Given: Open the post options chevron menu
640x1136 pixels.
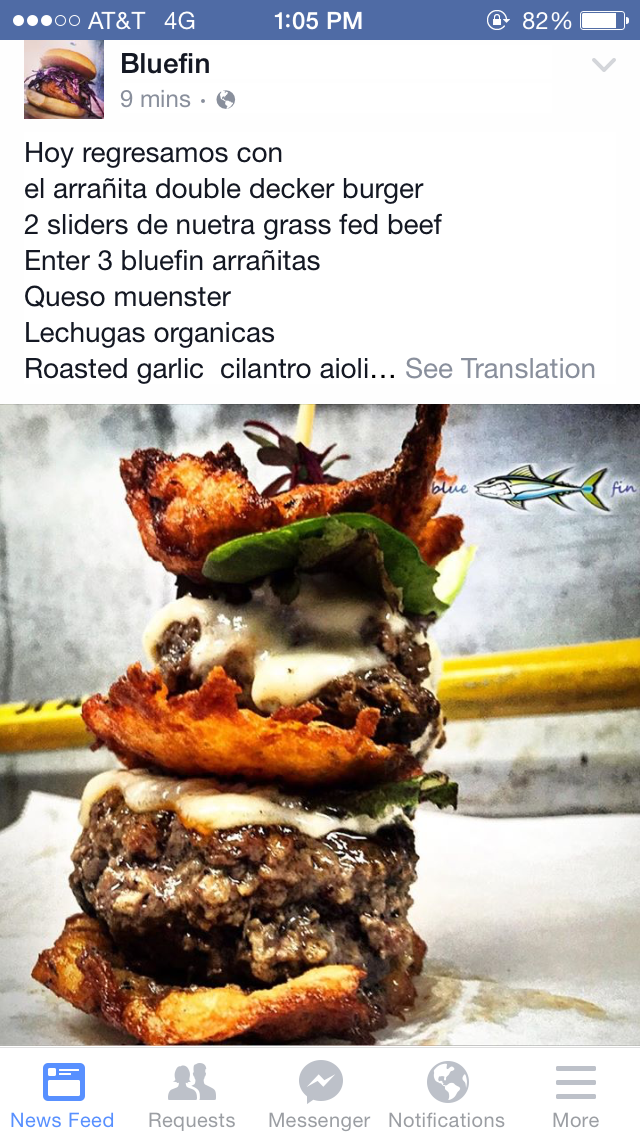Looking at the screenshot, I should [x=603, y=66].
